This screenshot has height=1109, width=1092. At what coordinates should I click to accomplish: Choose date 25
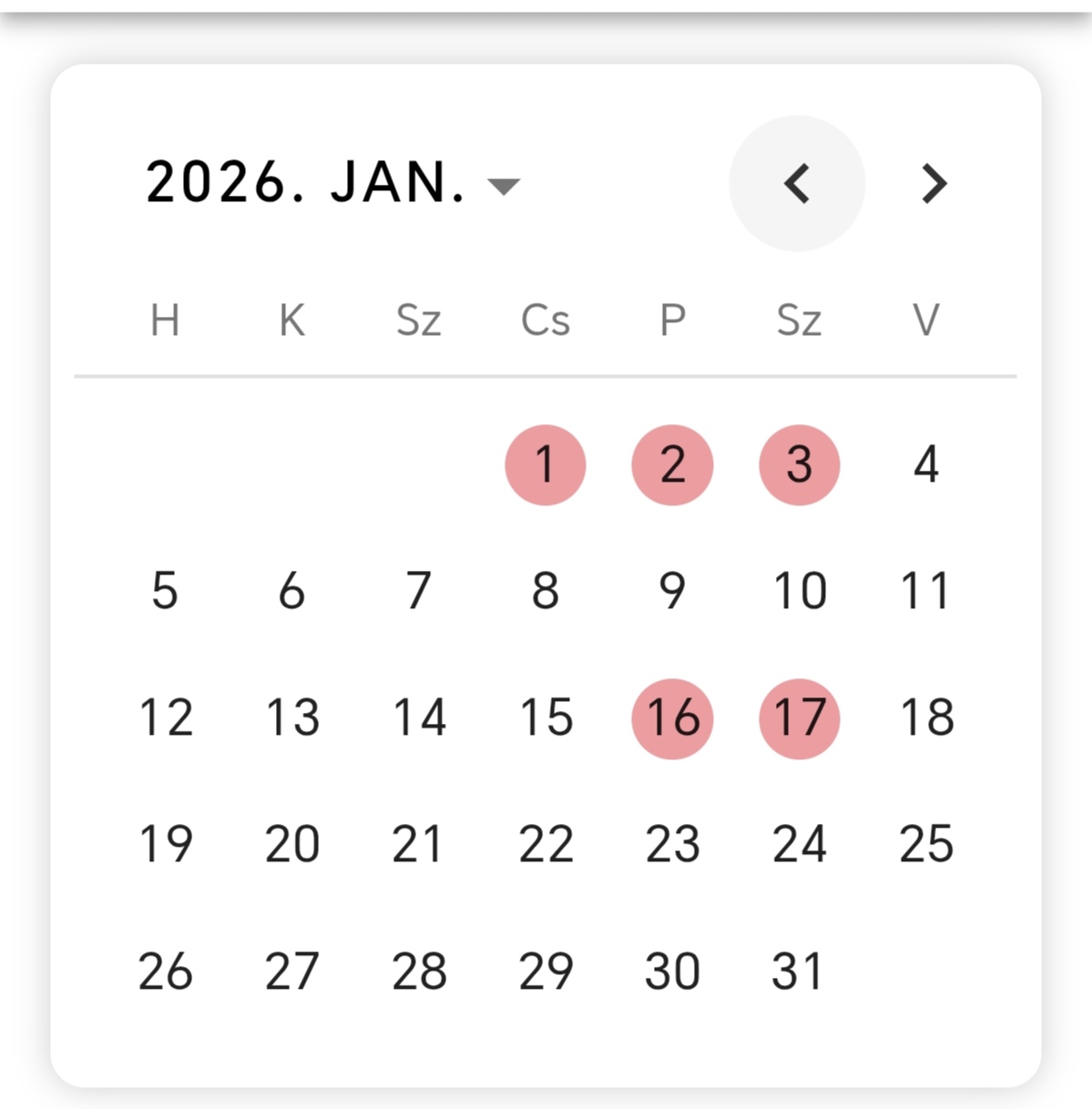(x=925, y=844)
